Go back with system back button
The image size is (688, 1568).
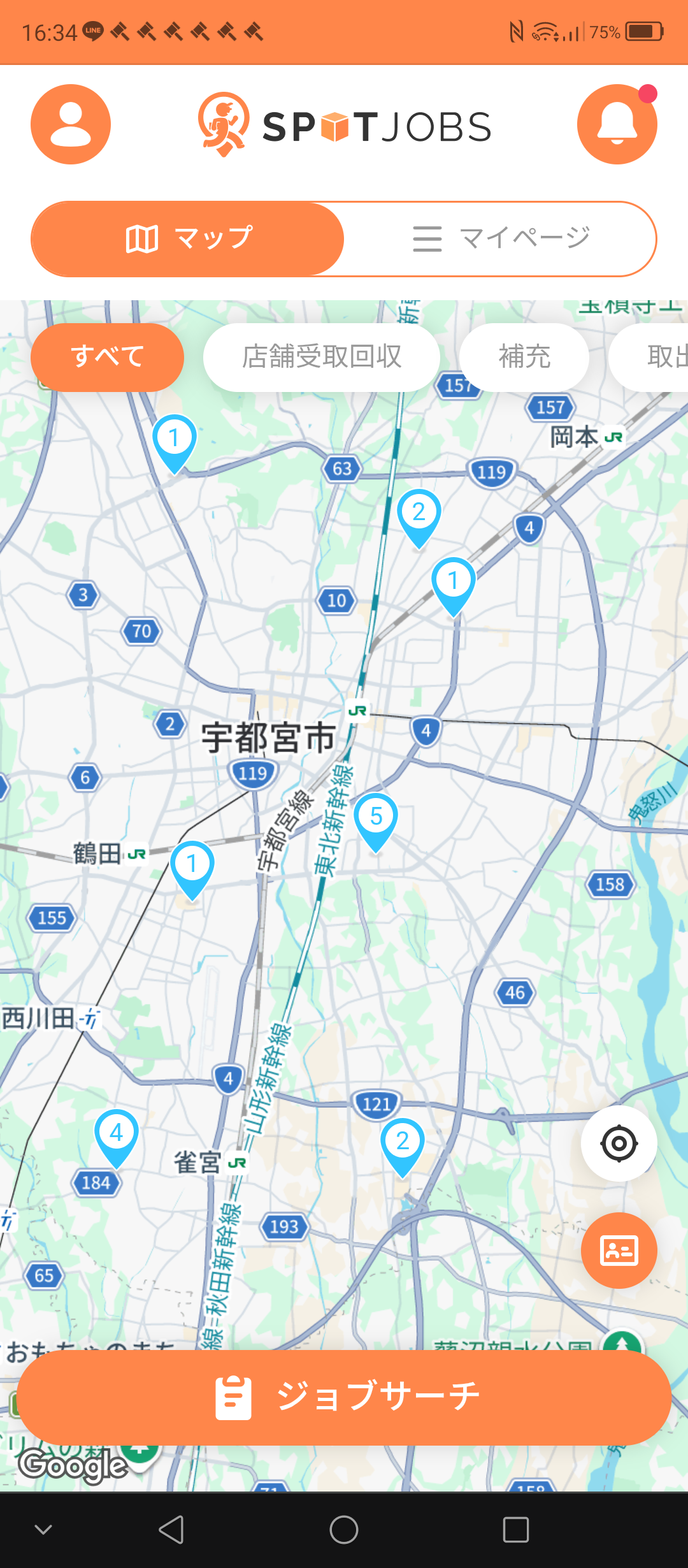(x=171, y=1530)
